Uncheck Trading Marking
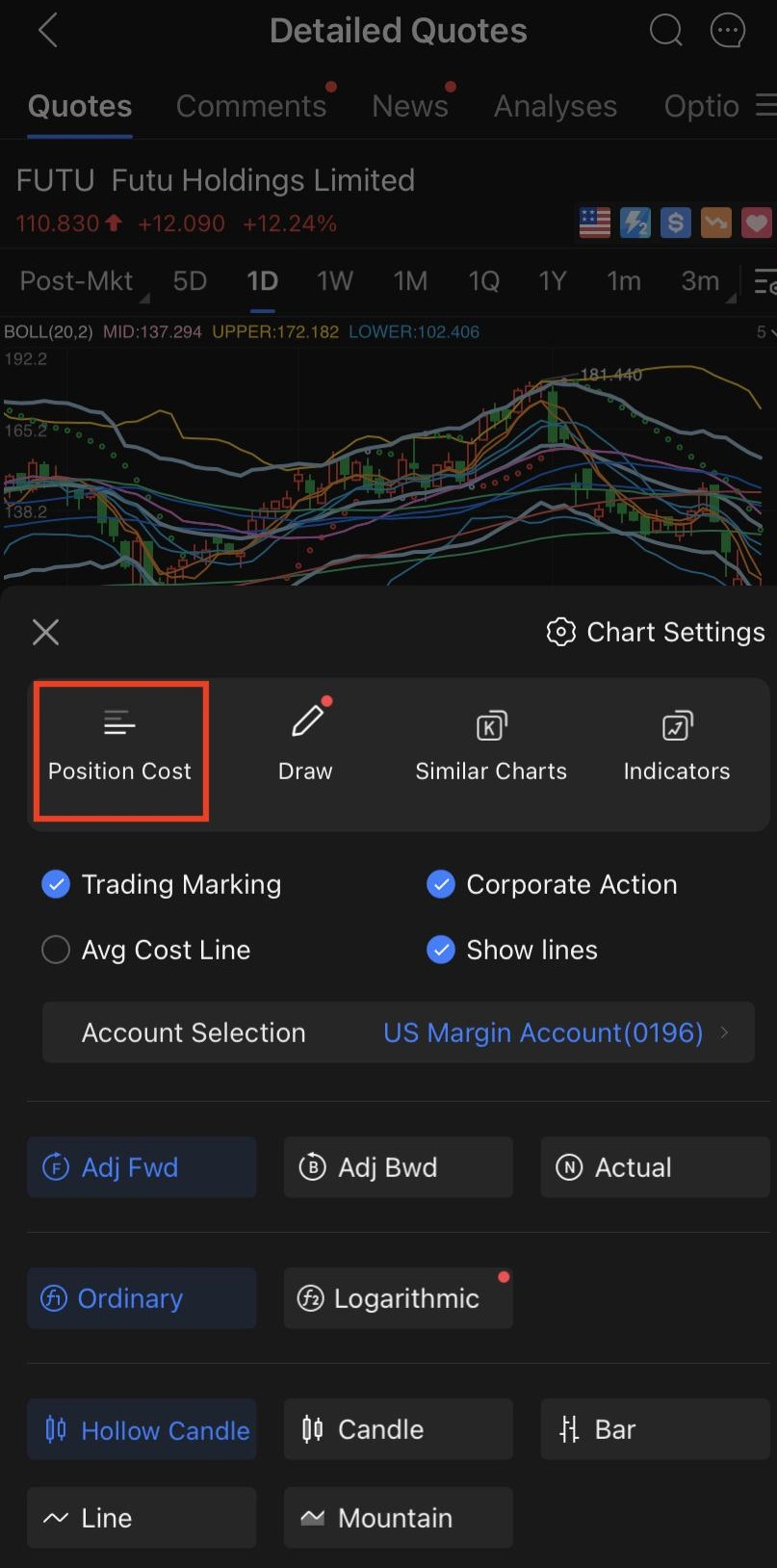The width and height of the screenshot is (777, 1568). pos(162,884)
